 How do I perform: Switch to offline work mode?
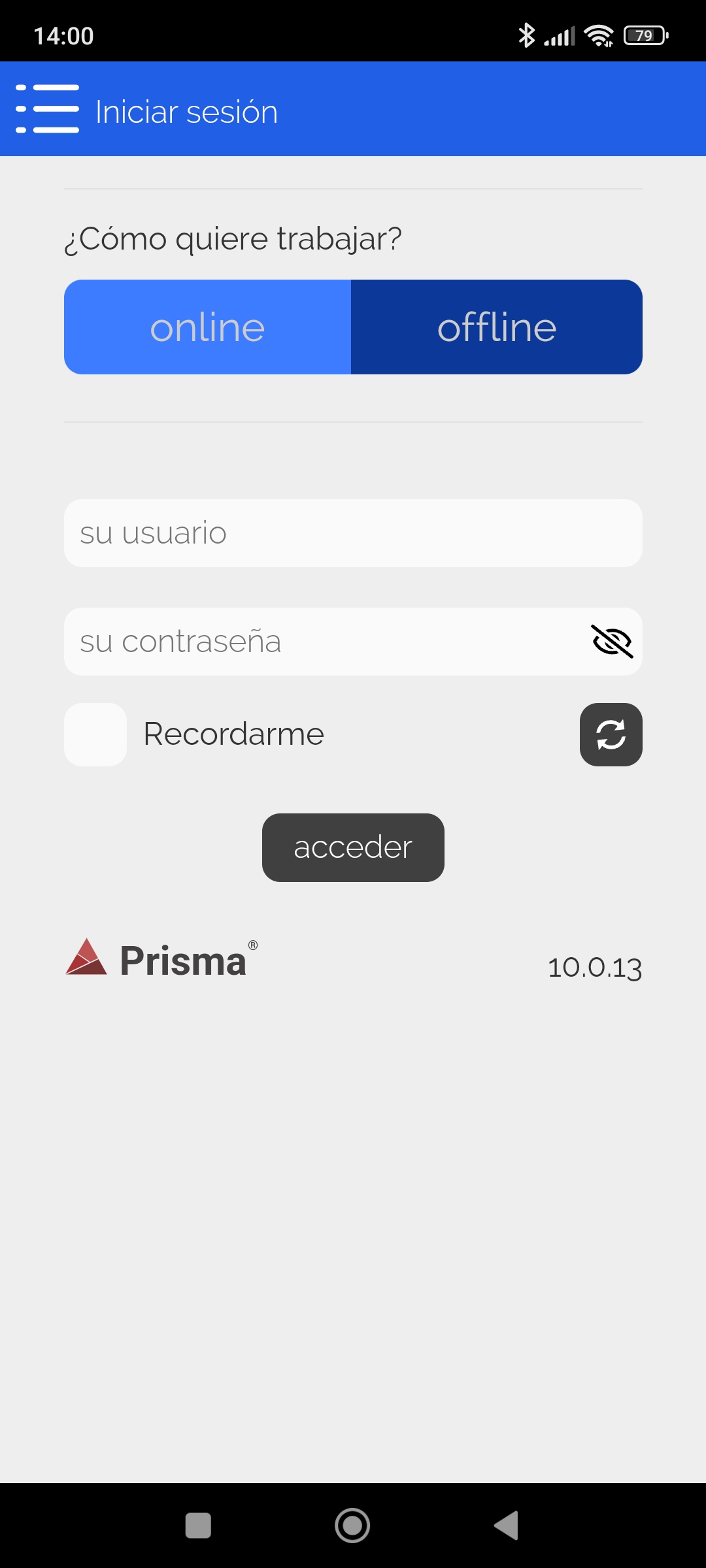pyautogui.click(x=497, y=327)
